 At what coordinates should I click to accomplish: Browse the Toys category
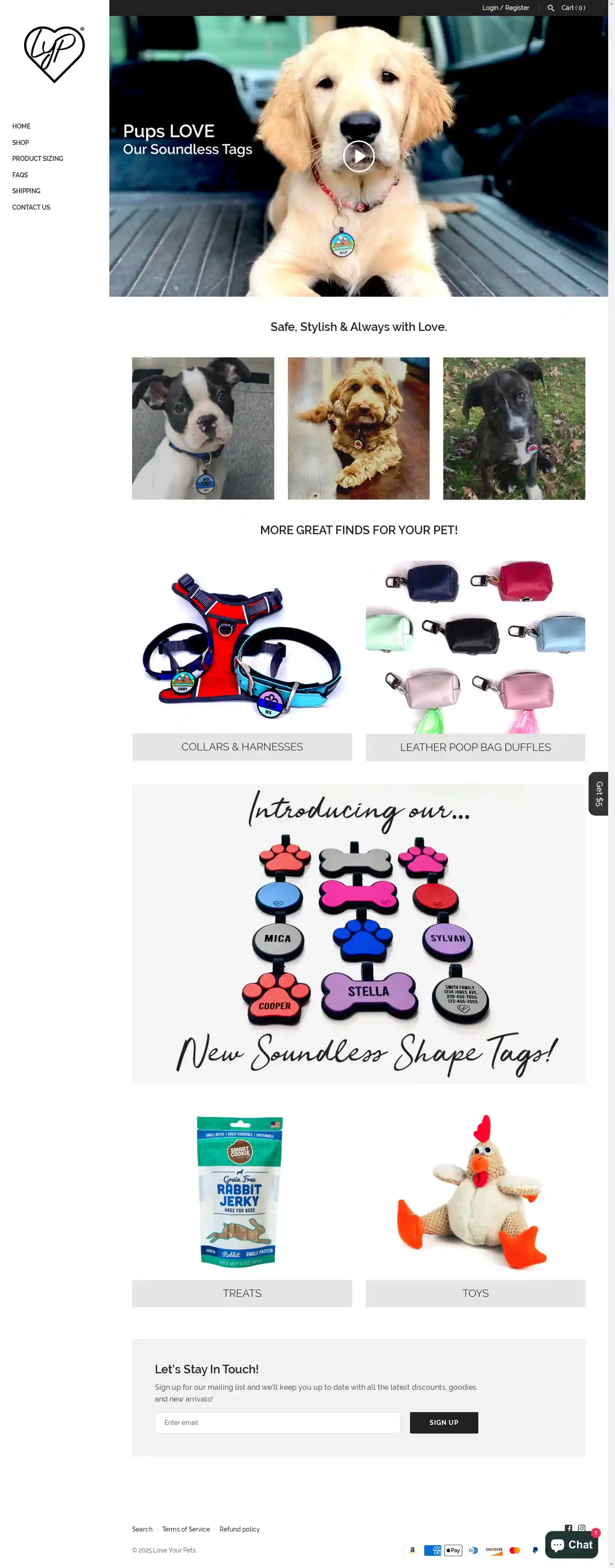coord(475,1293)
